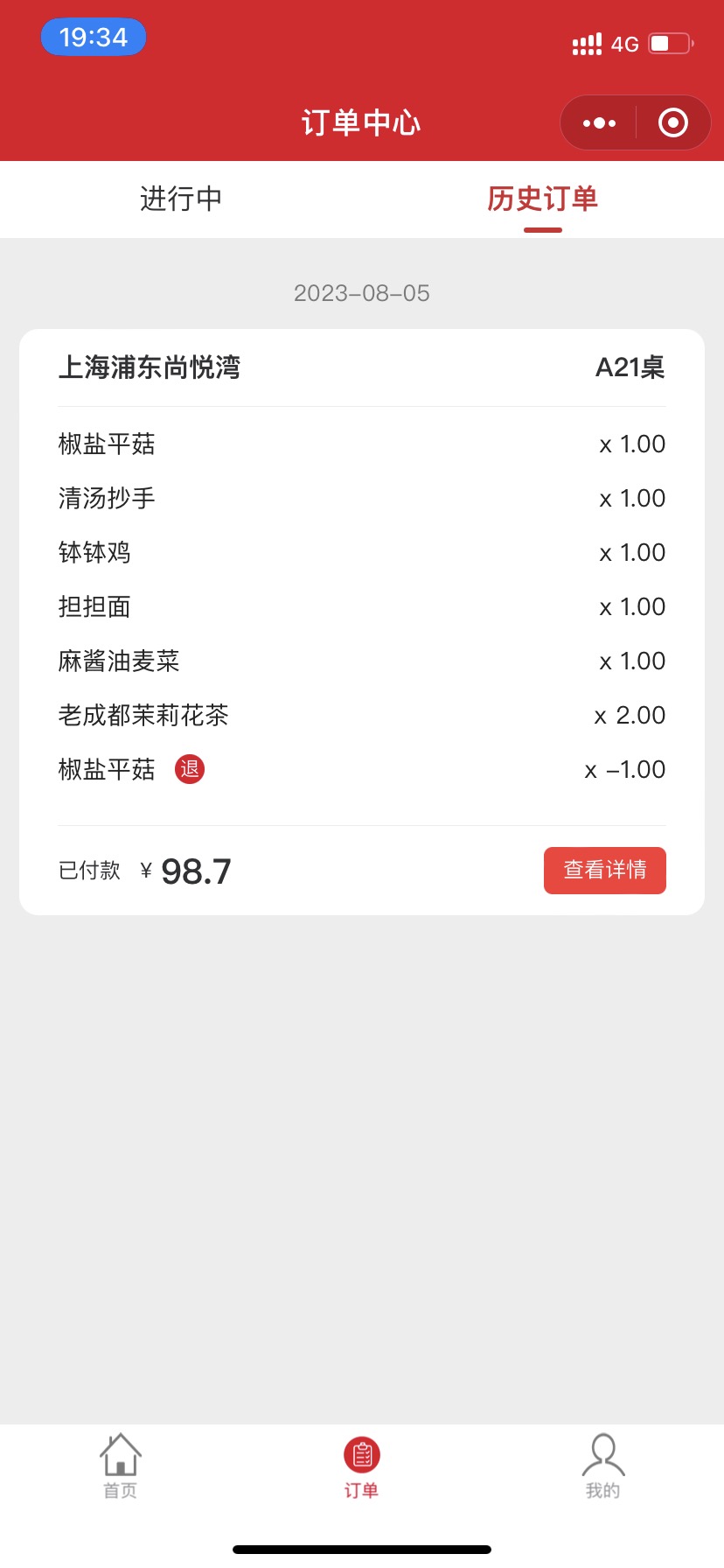Open the 上海浦东尚悦湾 order card
Screen dimensions: 724x1568
point(362,622)
